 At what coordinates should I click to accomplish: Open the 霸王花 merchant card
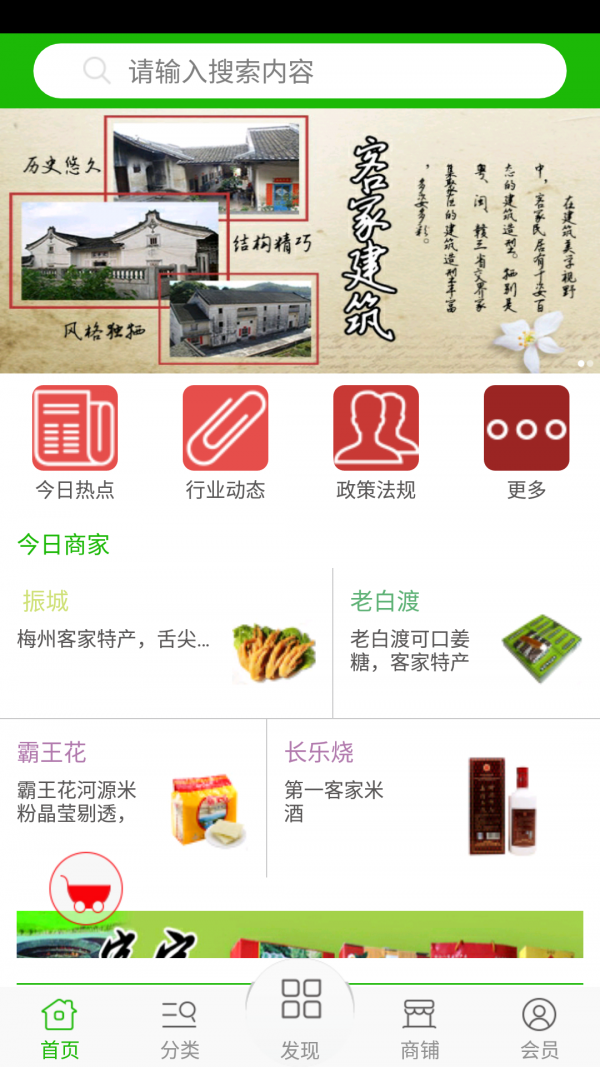pyautogui.click(x=133, y=797)
